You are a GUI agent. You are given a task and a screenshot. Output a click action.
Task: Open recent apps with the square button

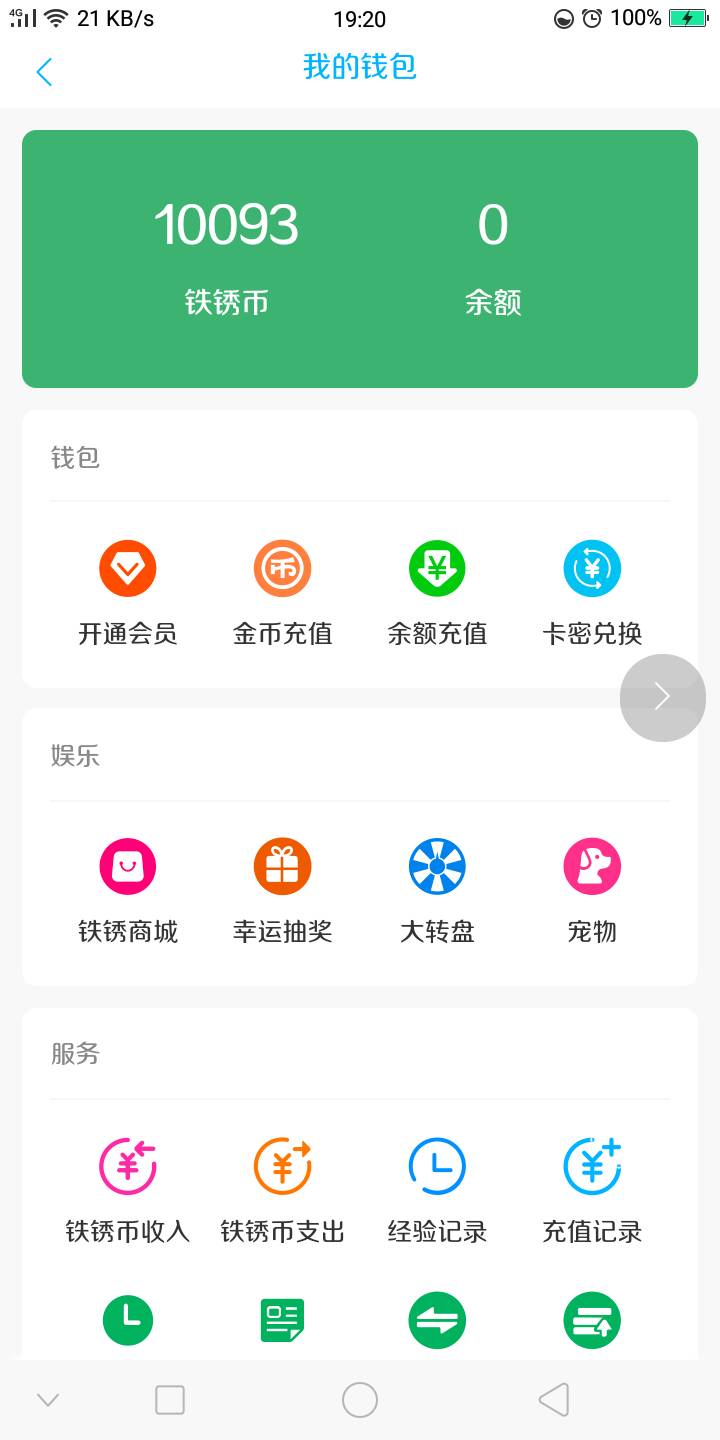[x=170, y=1400]
